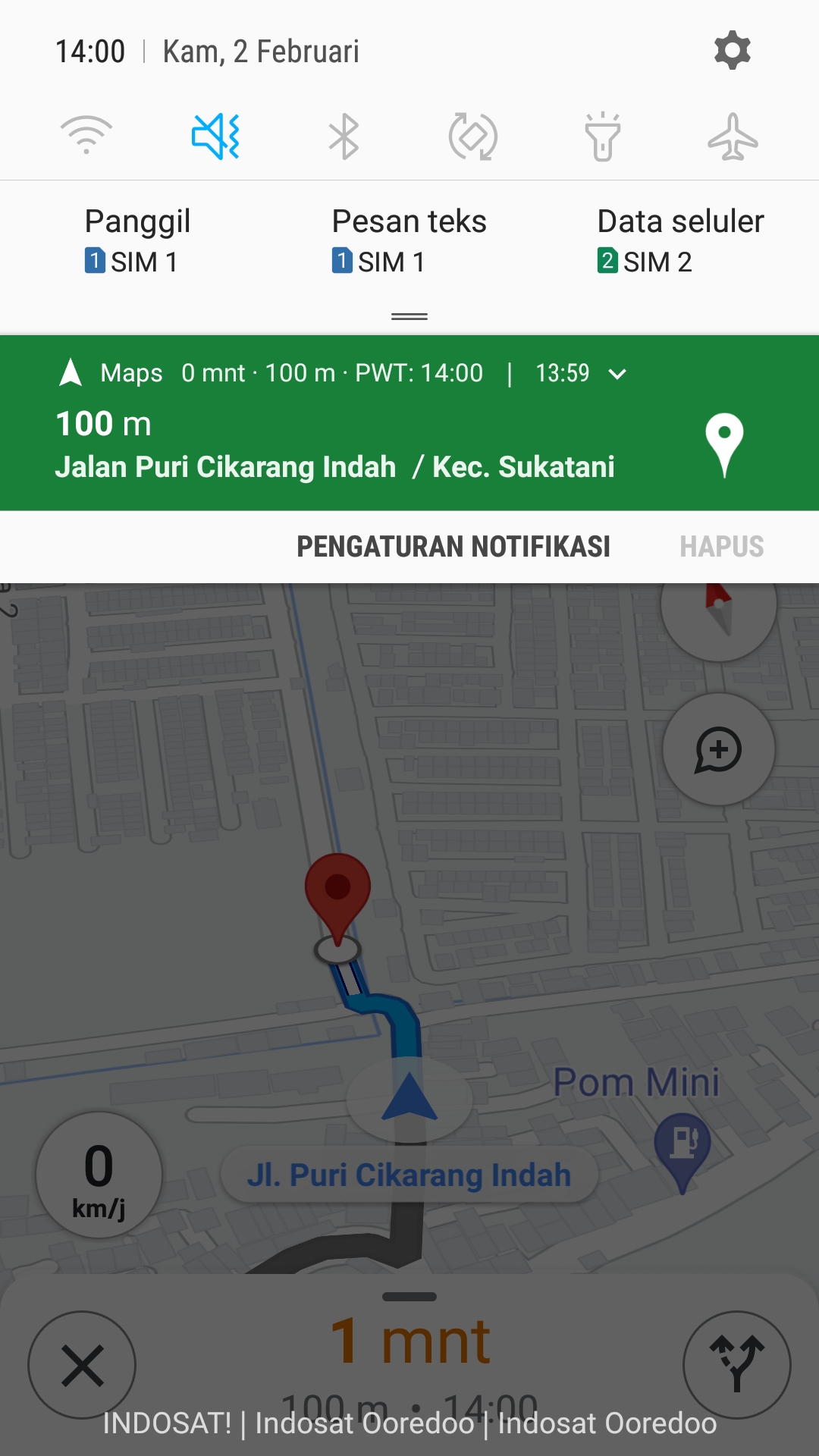Turn on the flashlight
Image resolution: width=819 pixels, height=1456 pixels.
coord(603,136)
